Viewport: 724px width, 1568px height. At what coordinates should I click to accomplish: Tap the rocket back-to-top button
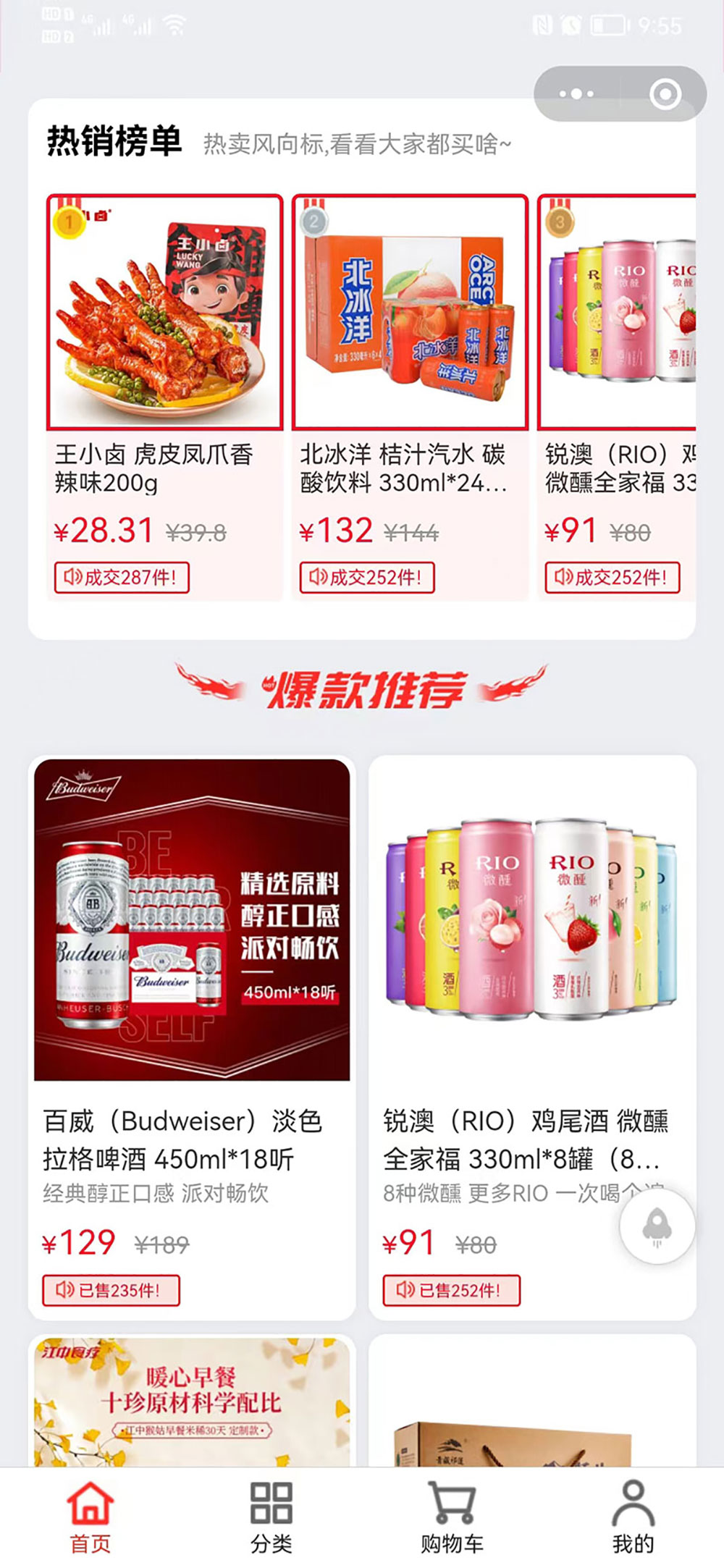[657, 1226]
